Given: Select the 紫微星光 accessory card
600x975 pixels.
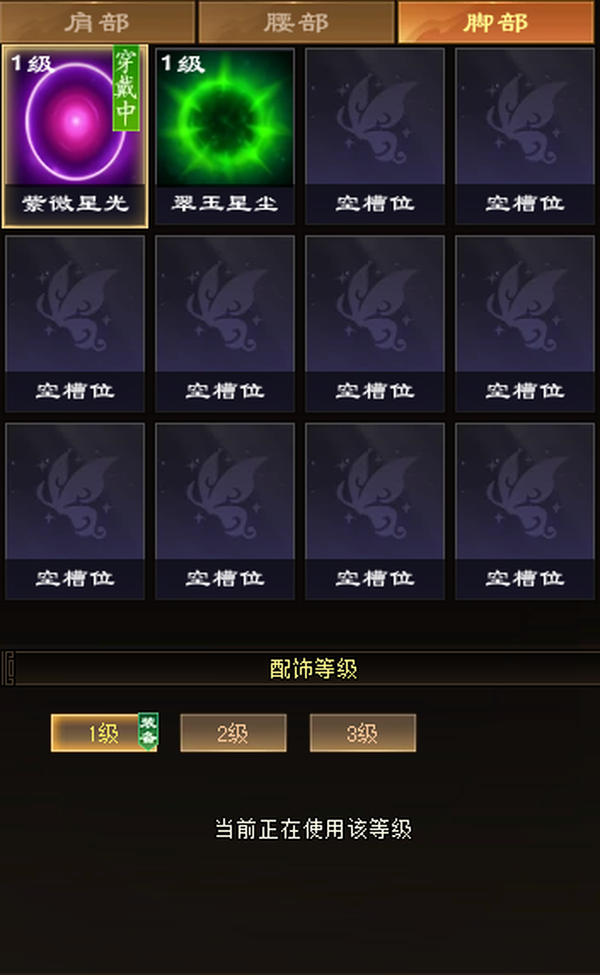Looking at the screenshot, I should tap(75, 136).
